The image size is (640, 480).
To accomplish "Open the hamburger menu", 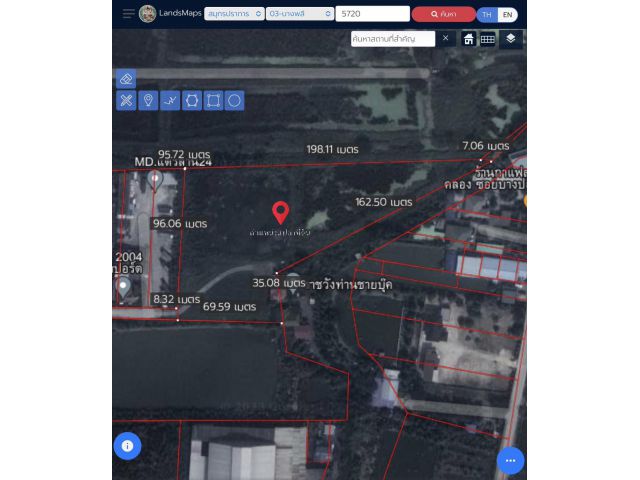I will click(x=128, y=14).
